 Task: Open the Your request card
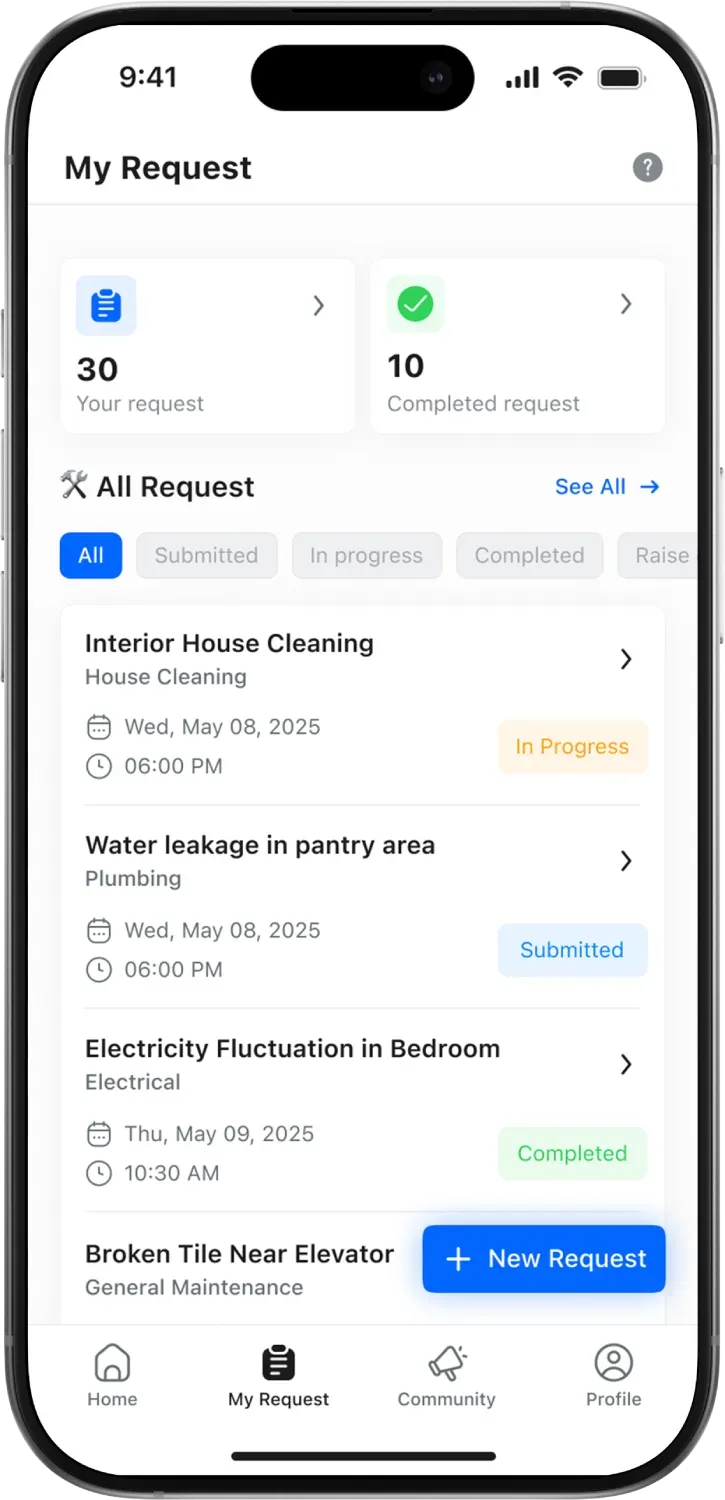tap(207, 346)
